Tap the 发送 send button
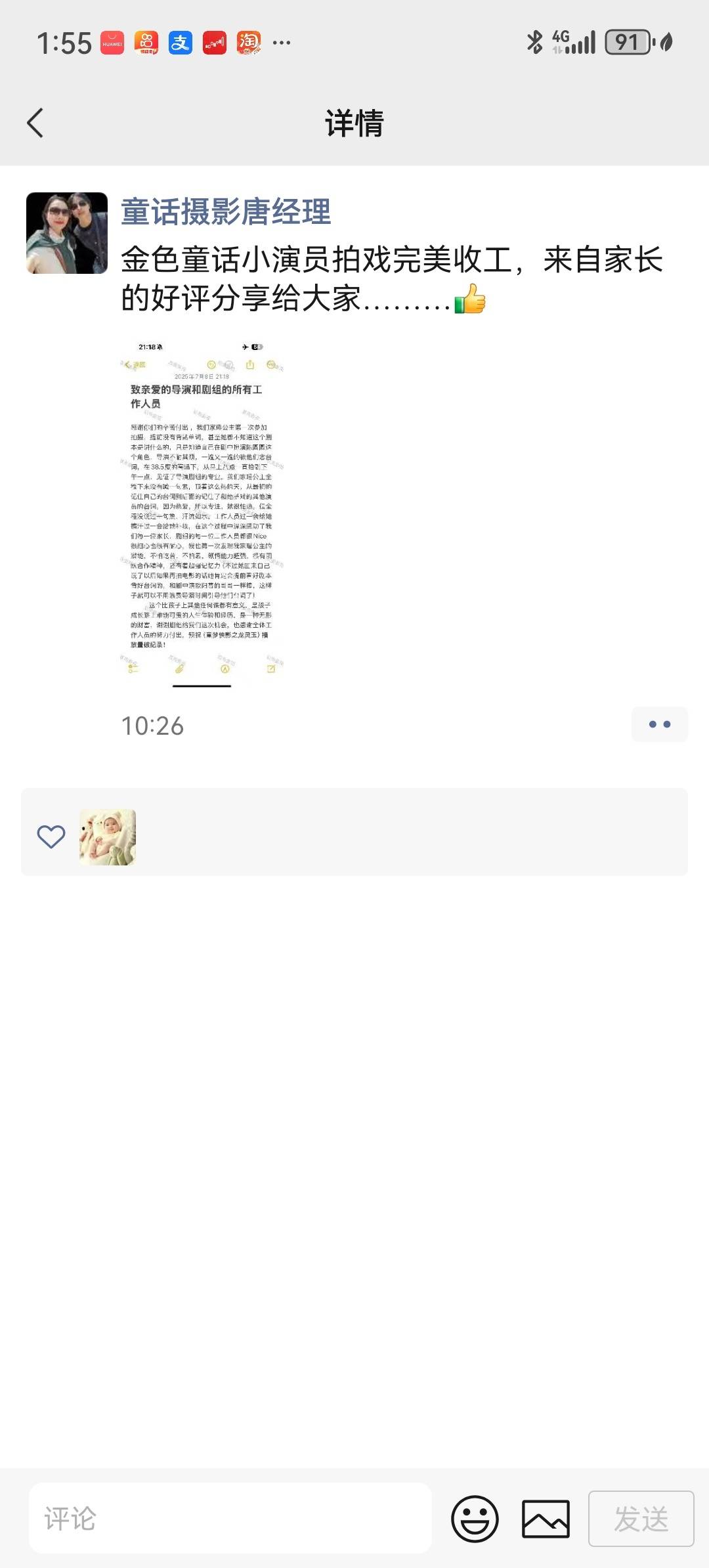Image resolution: width=709 pixels, height=1568 pixels. [641, 1518]
